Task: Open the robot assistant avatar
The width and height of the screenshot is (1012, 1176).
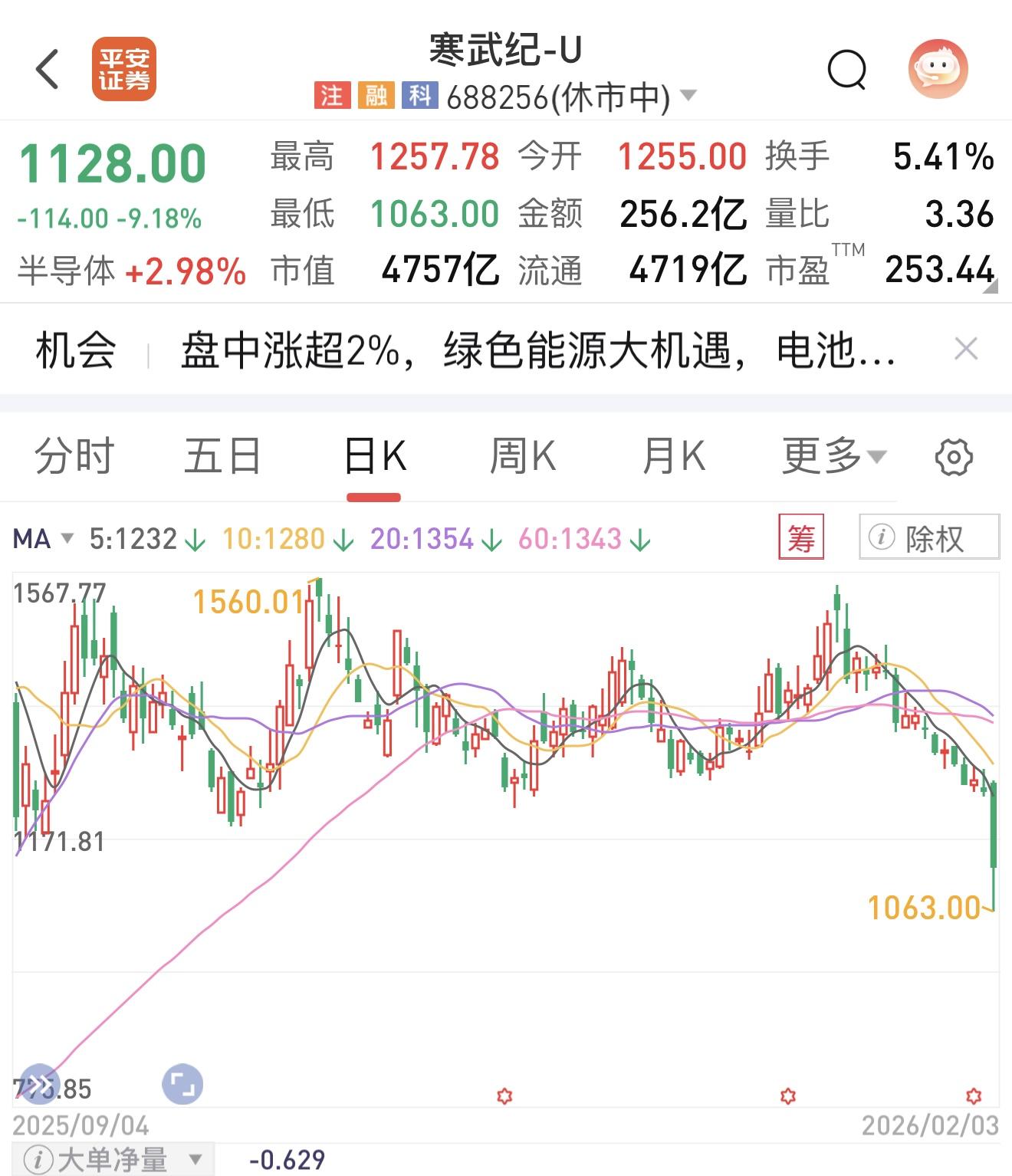Action: [x=938, y=69]
